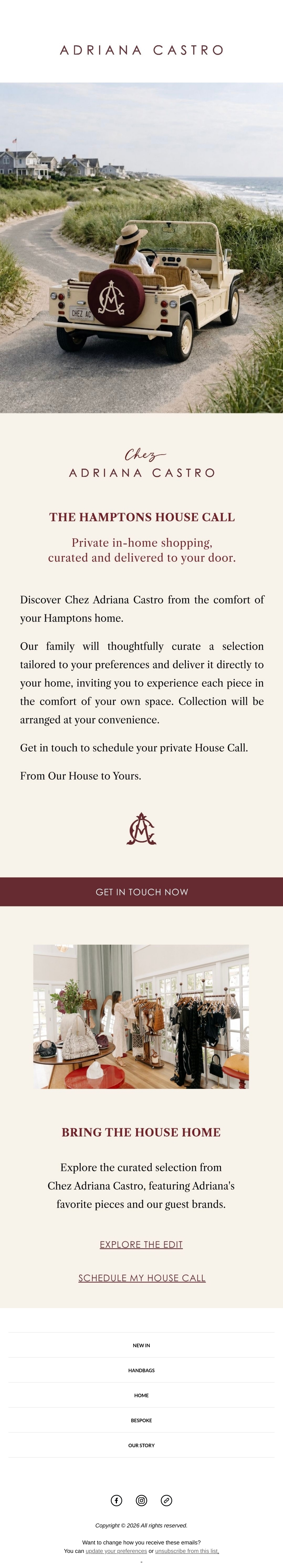Viewport: 283px width, 1568px height.
Task: Tap the website link icon
Action: click(x=166, y=1501)
